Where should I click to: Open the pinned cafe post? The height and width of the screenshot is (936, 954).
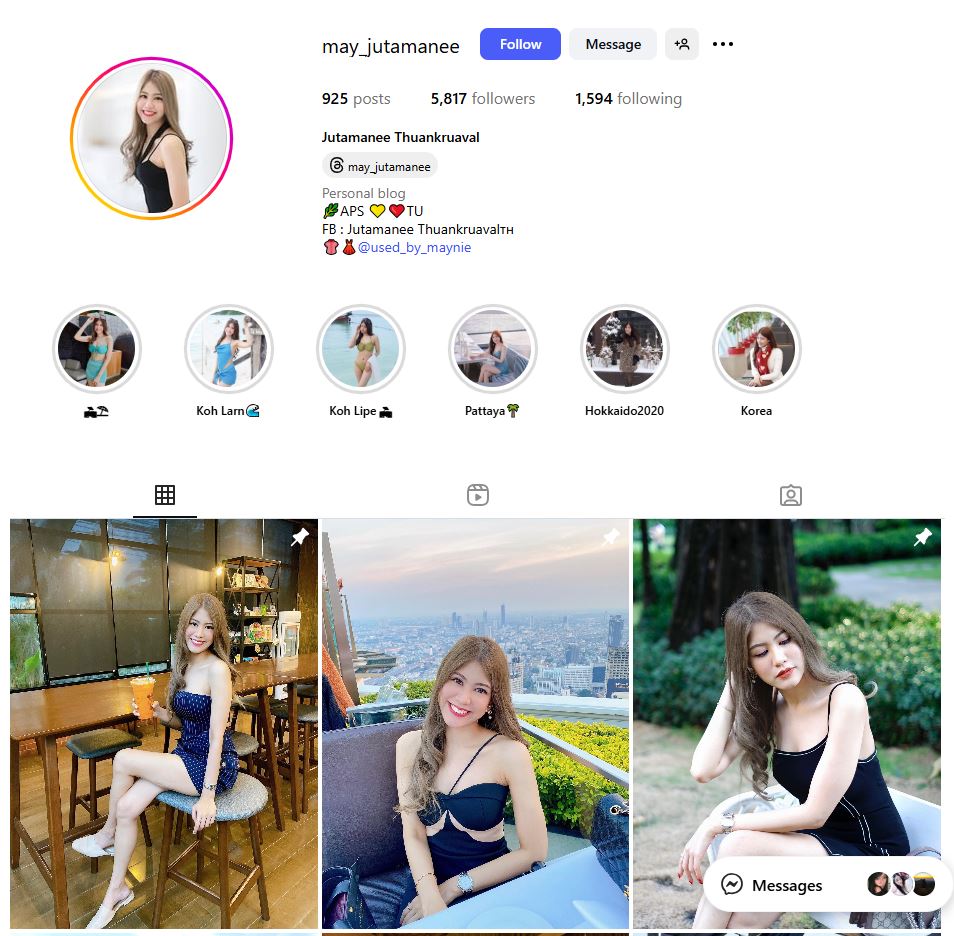coord(164,723)
